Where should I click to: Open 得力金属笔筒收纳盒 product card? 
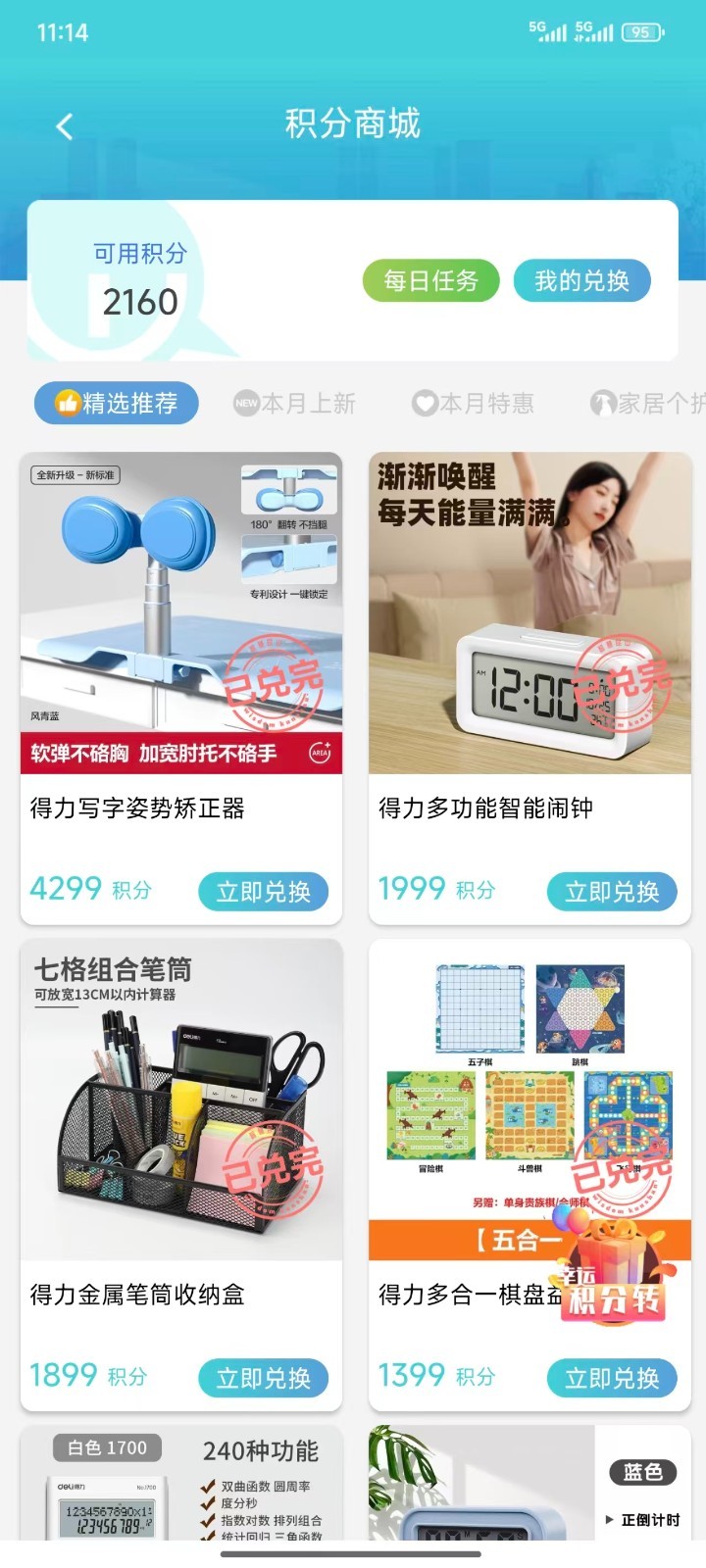point(180,1117)
